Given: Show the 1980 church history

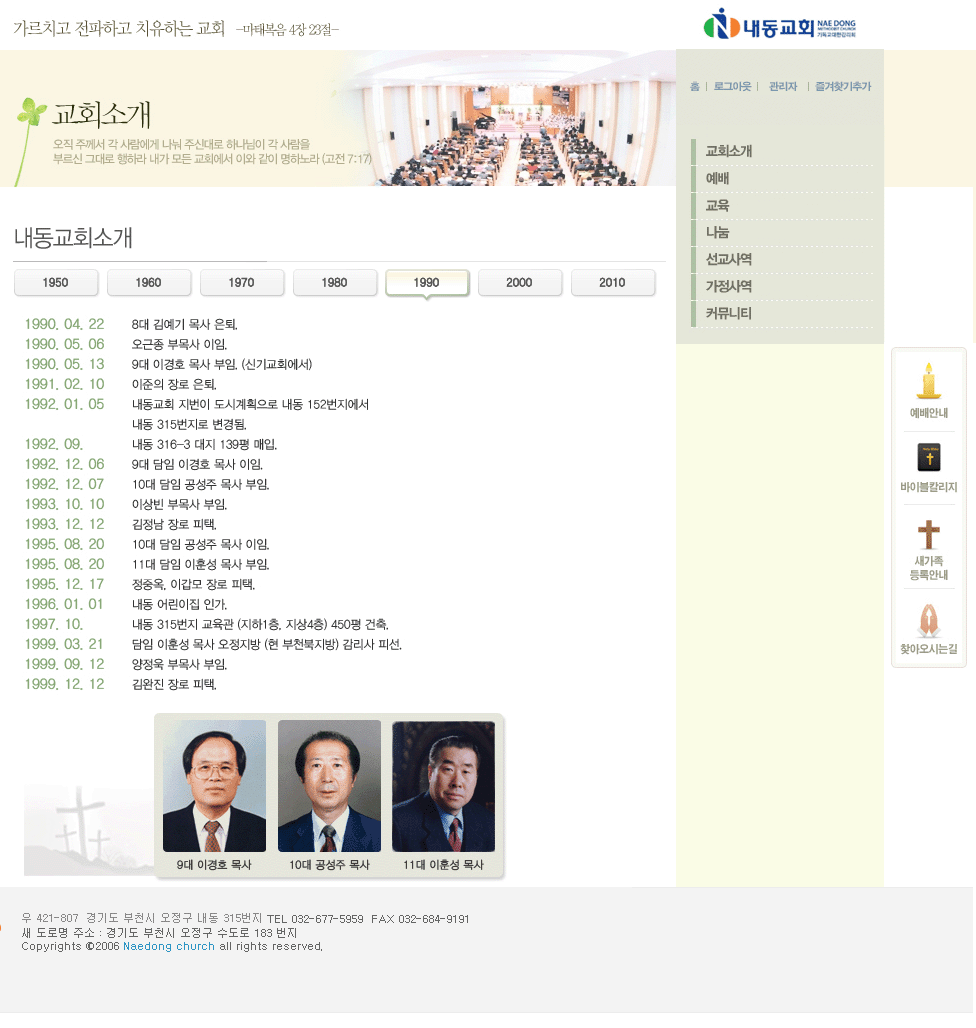Looking at the screenshot, I should pos(335,283).
